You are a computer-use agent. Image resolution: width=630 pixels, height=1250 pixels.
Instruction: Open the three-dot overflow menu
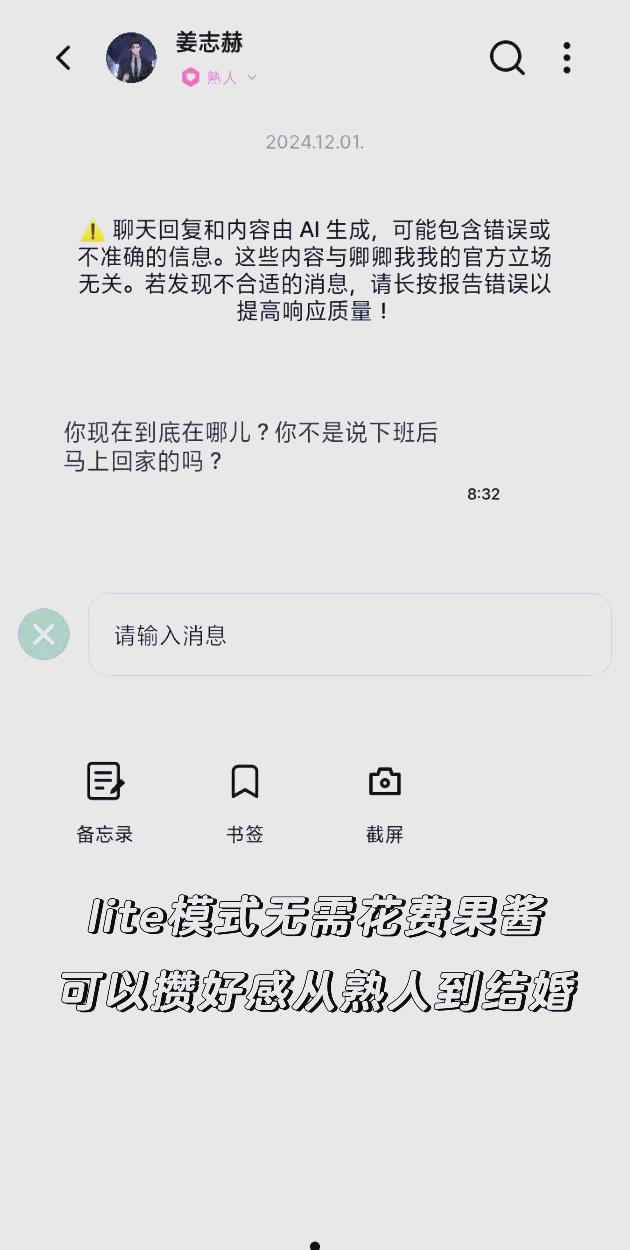(x=566, y=58)
